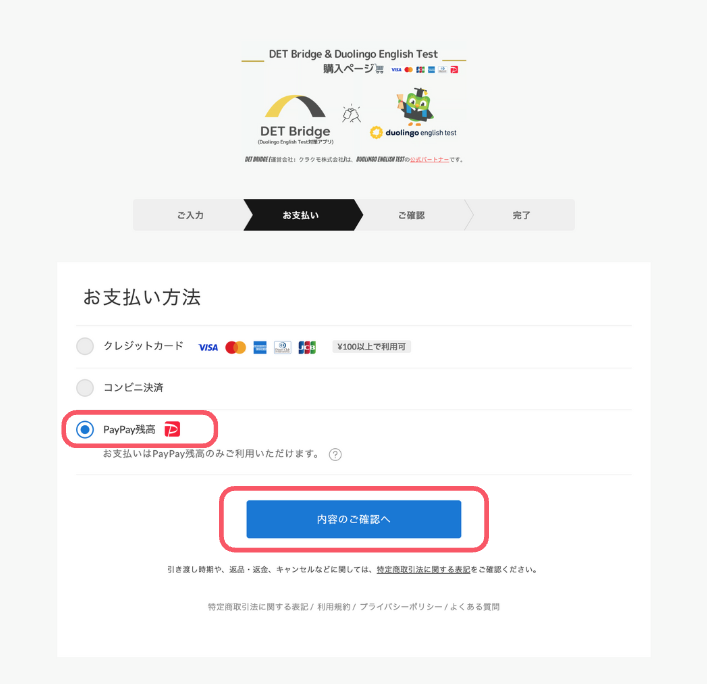Tap the 内容のご確認へ button

pyautogui.click(x=354, y=519)
